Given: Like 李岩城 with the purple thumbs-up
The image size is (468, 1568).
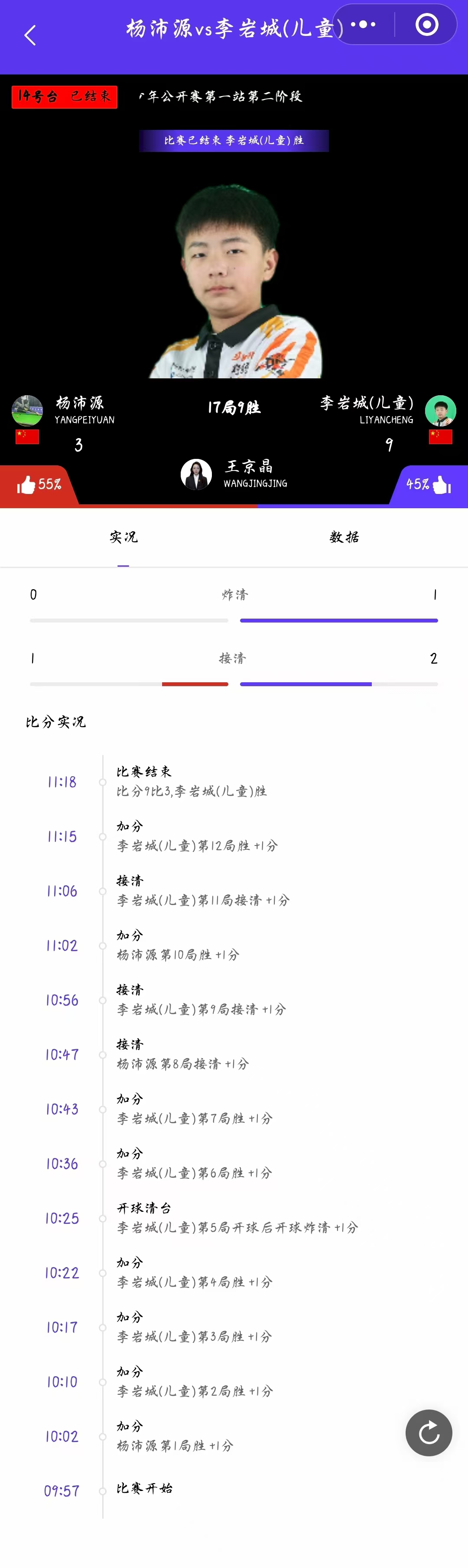Looking at the screenshot, I should [441, 485].
